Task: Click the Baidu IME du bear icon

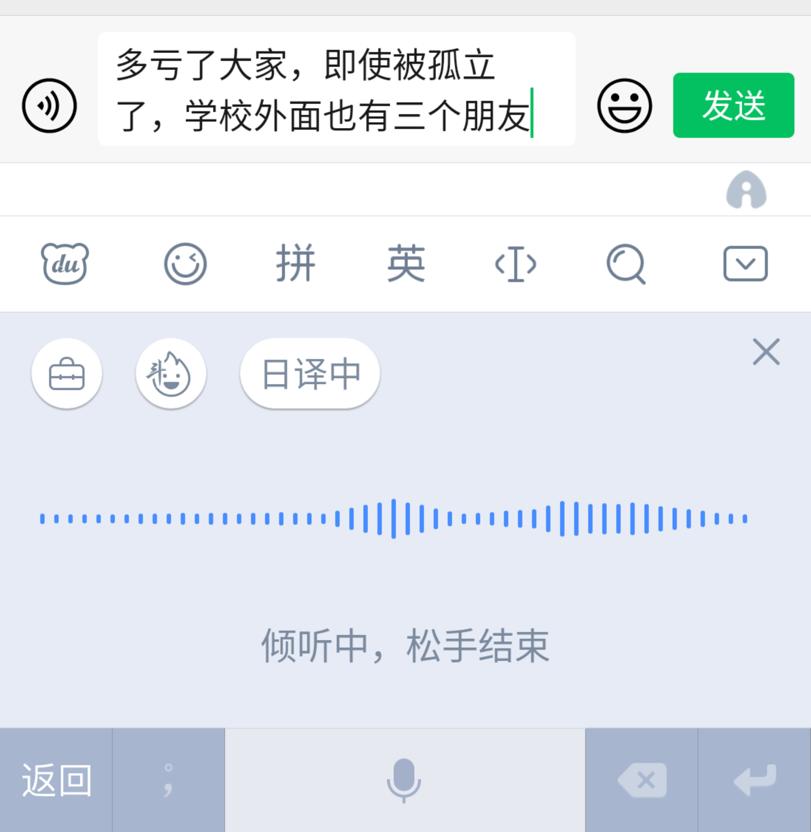Action: 66,263
